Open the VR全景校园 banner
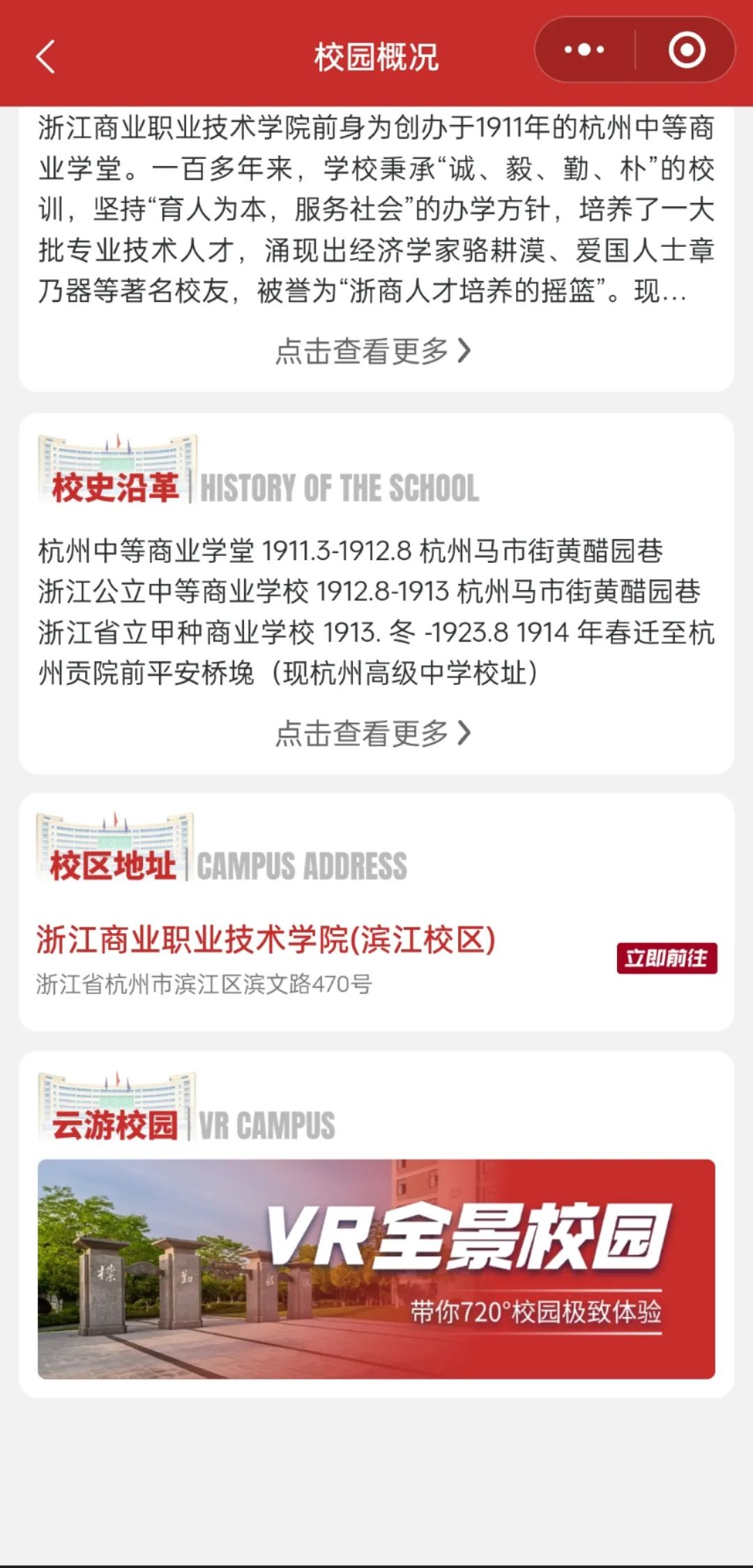Viewport: 753px width, 1568px height. click(376, 1269)
